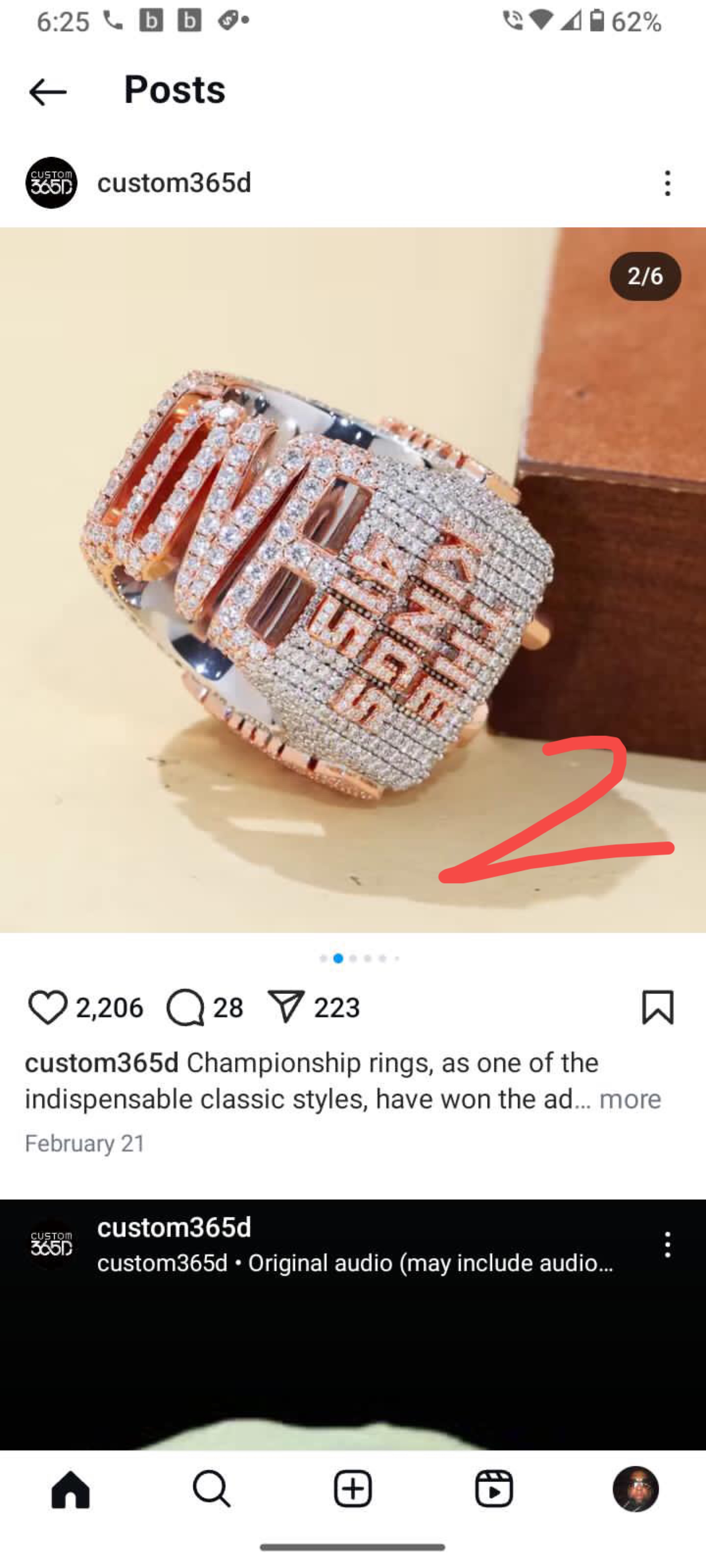Go back from the Posts screen
This screenshot has width=706, height=1568.
47,92
